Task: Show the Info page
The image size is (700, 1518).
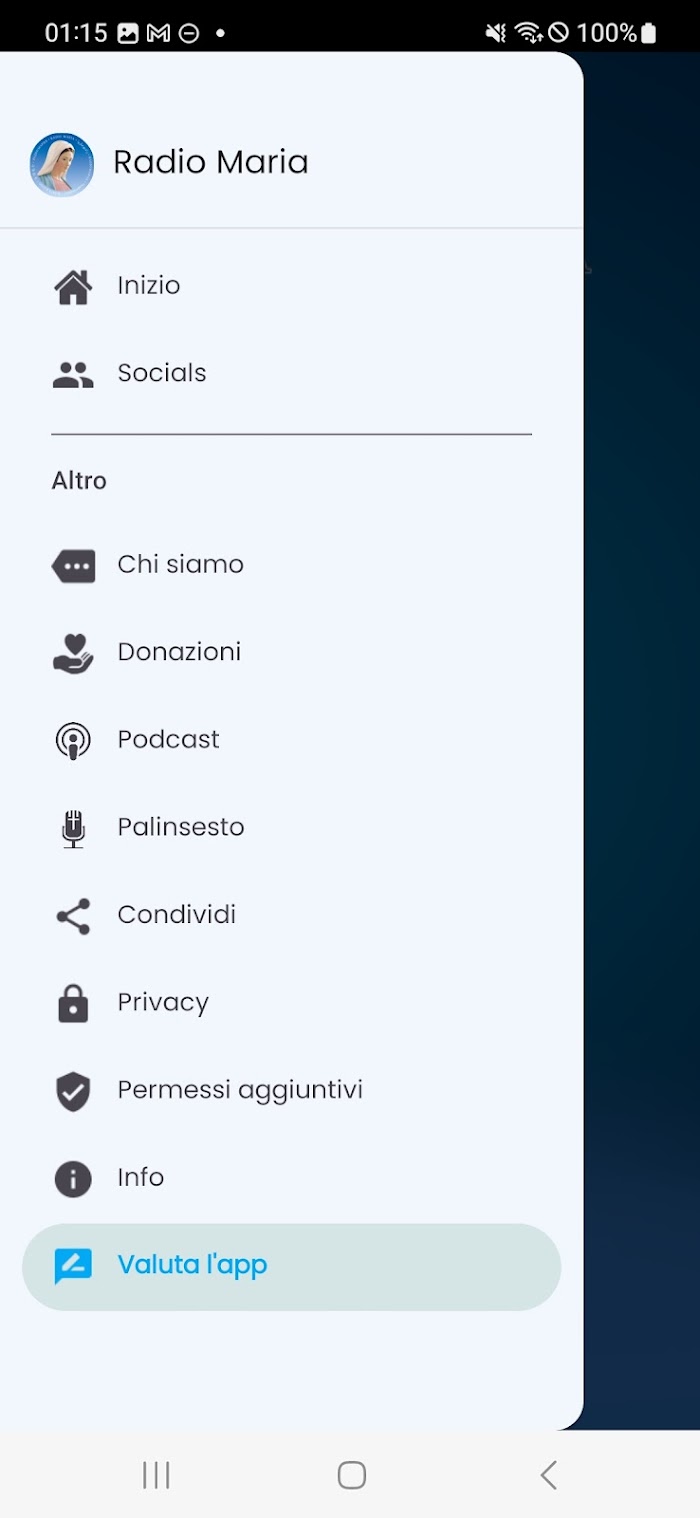Action: 291,1178
